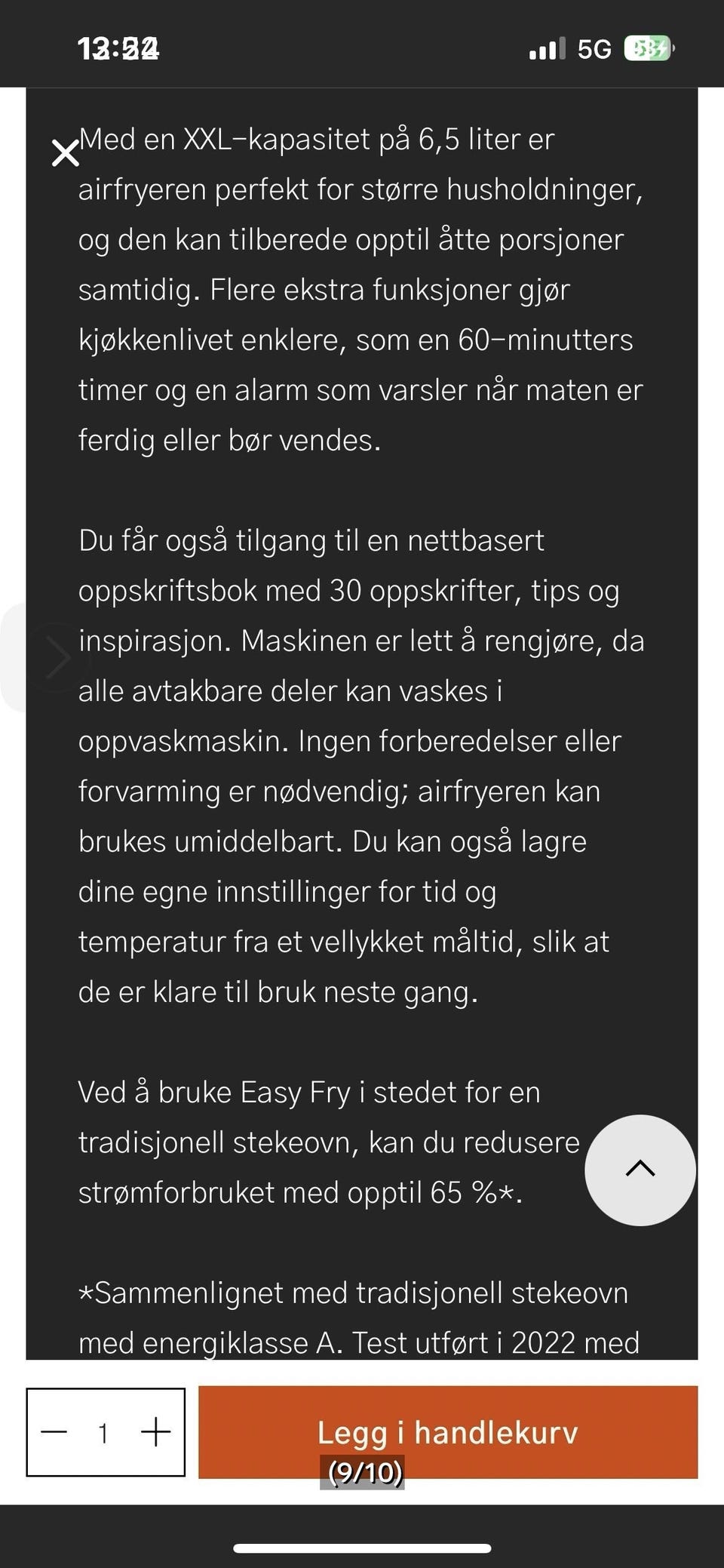Viewport: 724px width, 1568px height.
Task: Tap "Legg i handlekurv" to add item to cart
Action: coord(446,1433)
